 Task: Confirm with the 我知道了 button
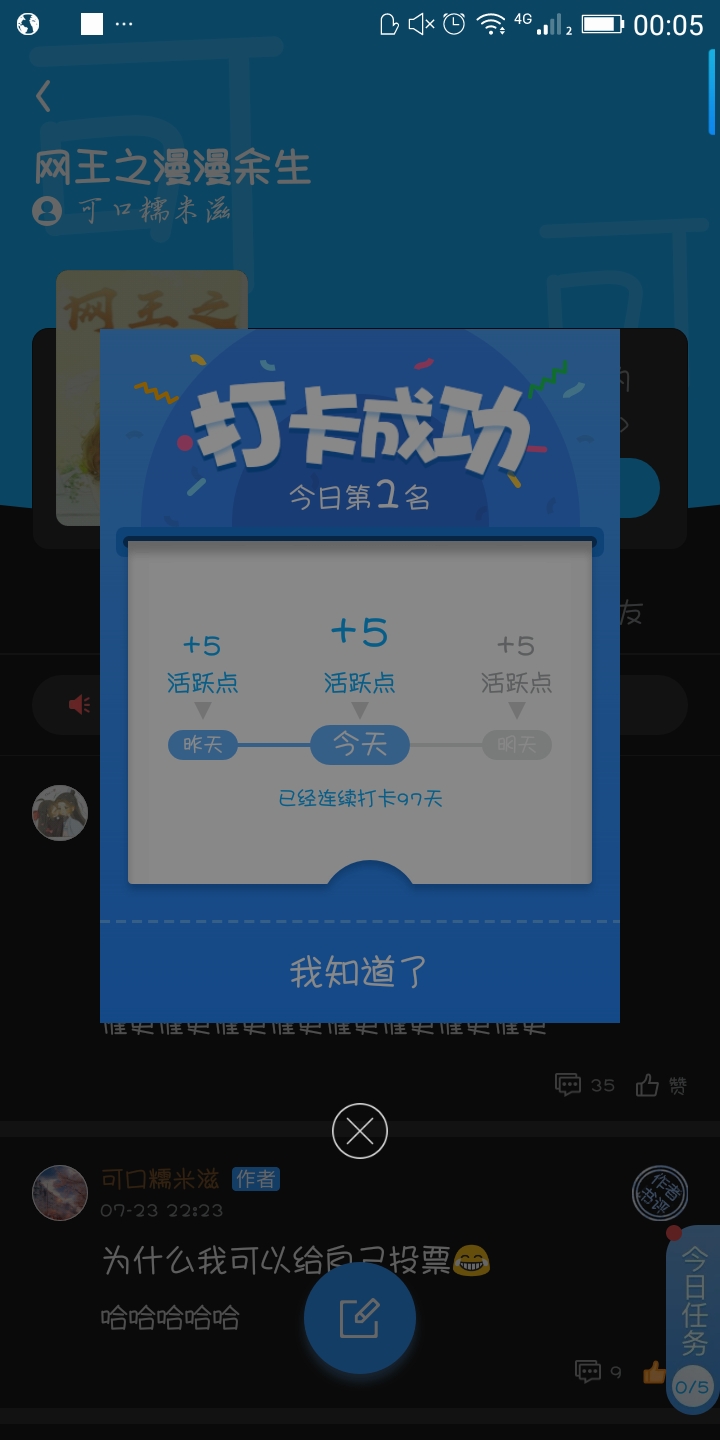(359, 971)
